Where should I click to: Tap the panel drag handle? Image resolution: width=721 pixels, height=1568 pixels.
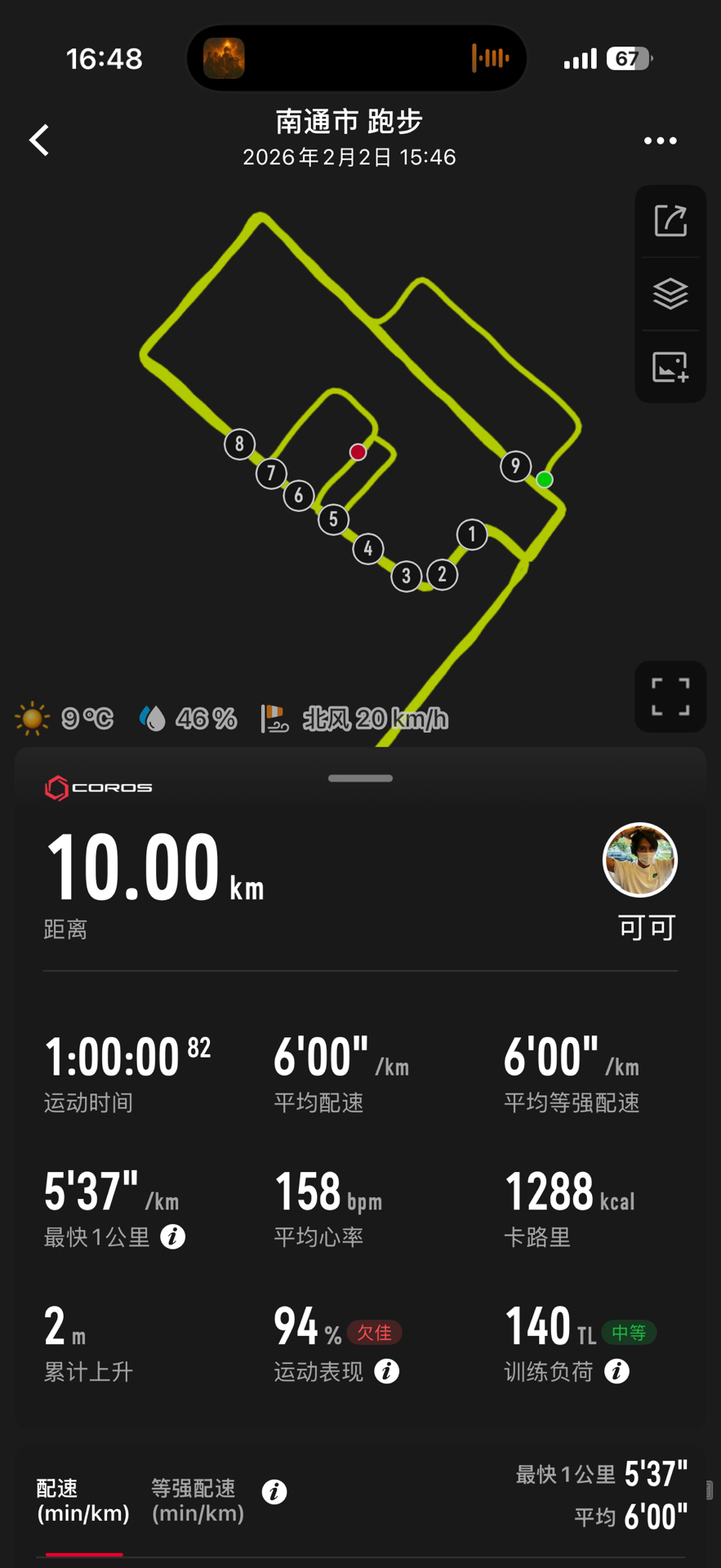coord(360,778)
